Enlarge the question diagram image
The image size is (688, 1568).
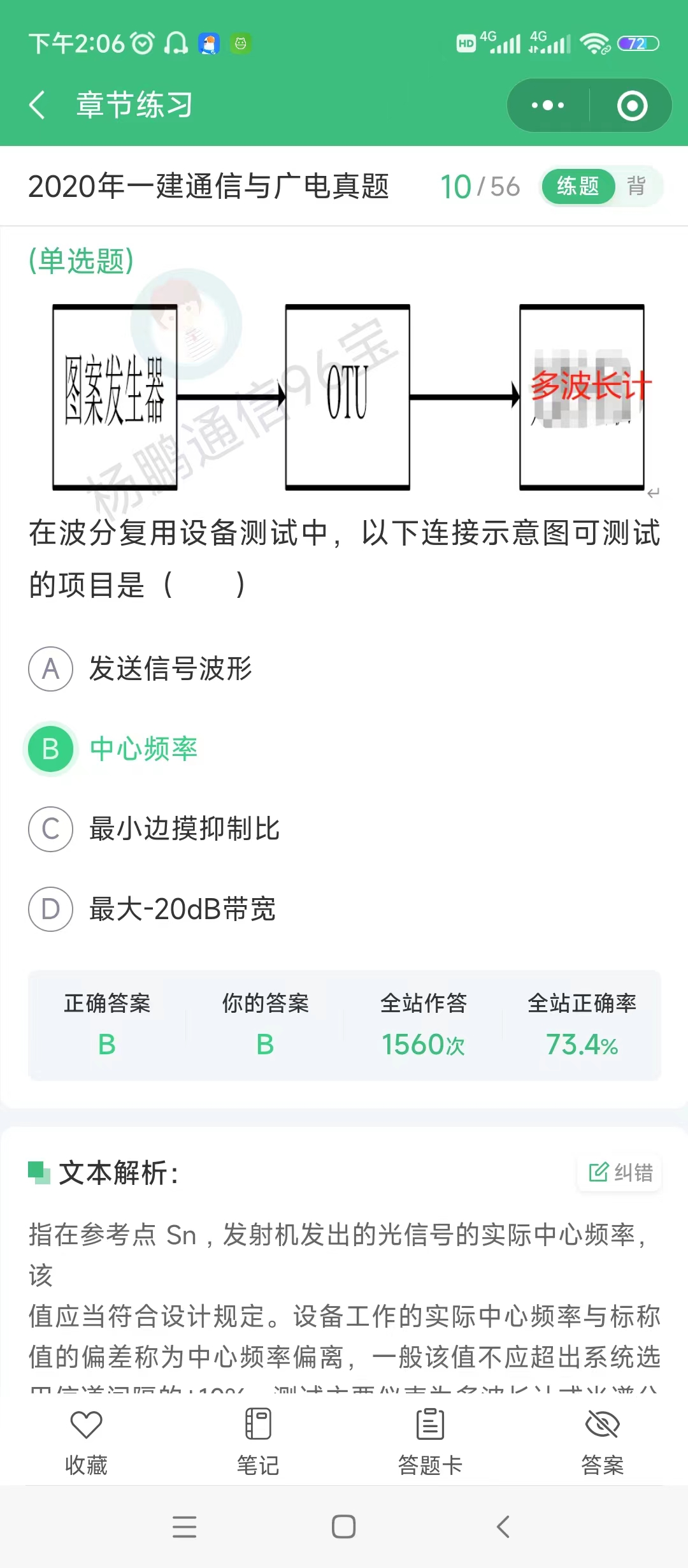[x=348, y=397]
